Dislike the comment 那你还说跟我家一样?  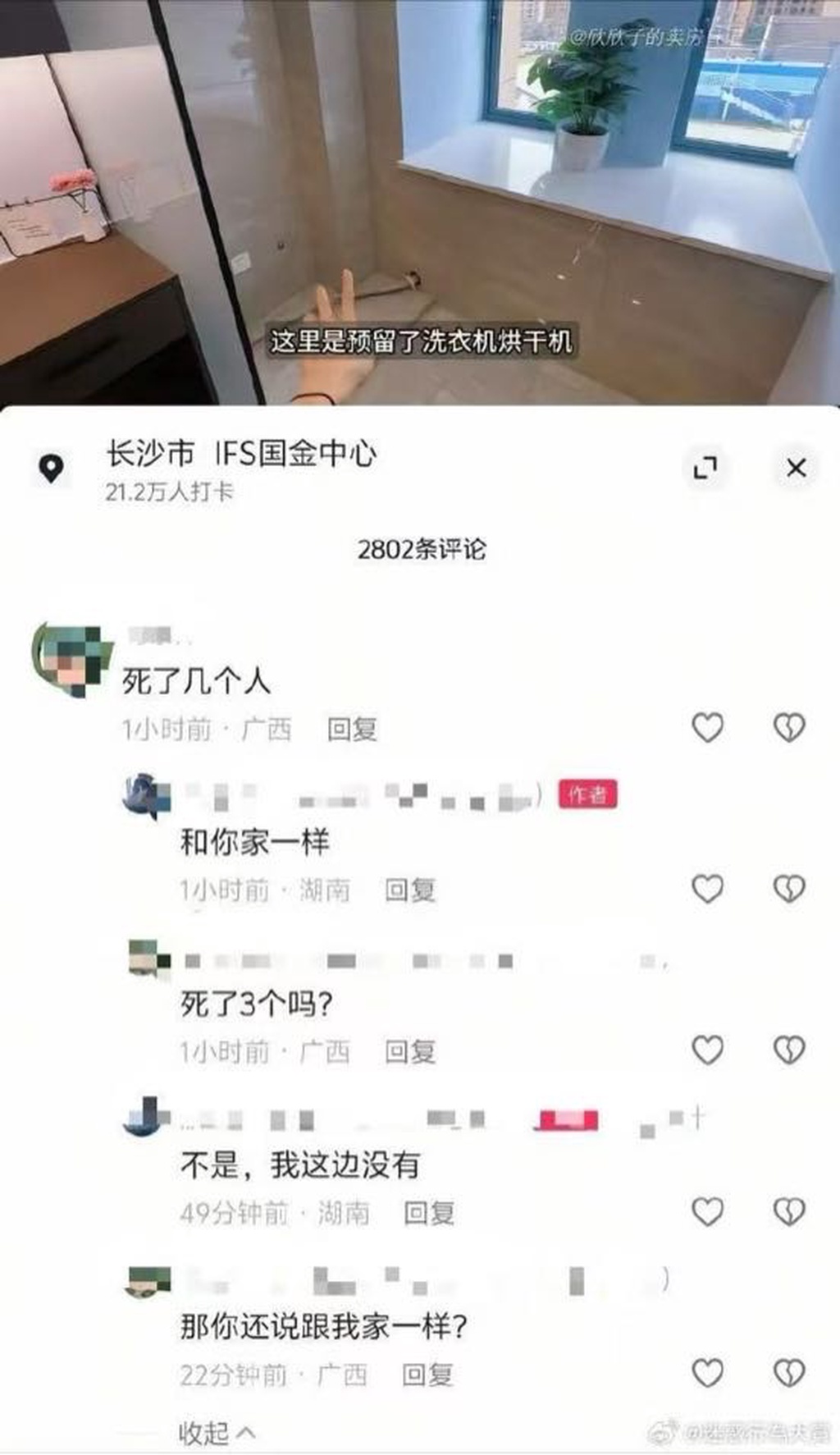click(x=789, y=1373)
